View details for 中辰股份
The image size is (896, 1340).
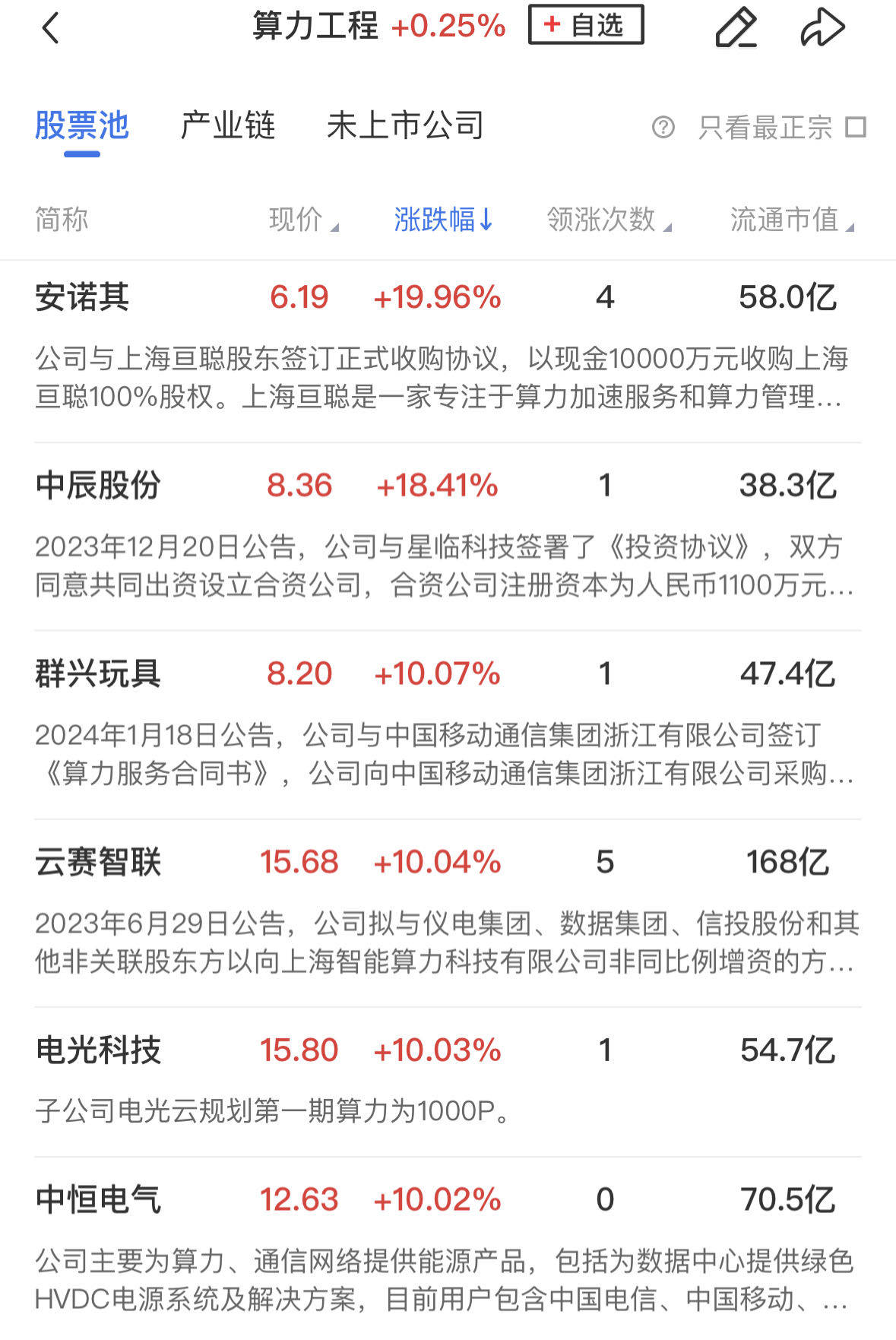click(x=98, y=486)
